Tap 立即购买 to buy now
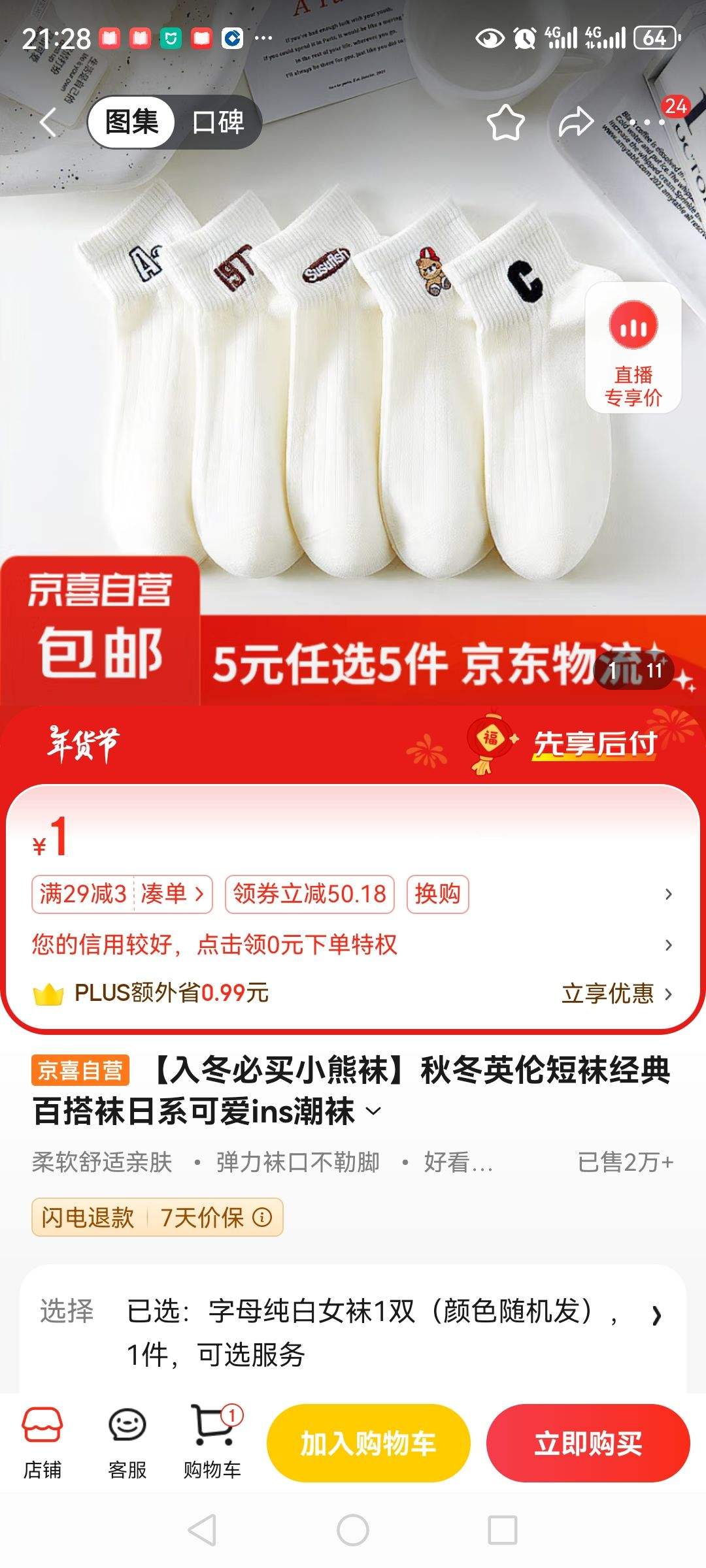Viewport: 706px width, 1568px height. 587,1445
